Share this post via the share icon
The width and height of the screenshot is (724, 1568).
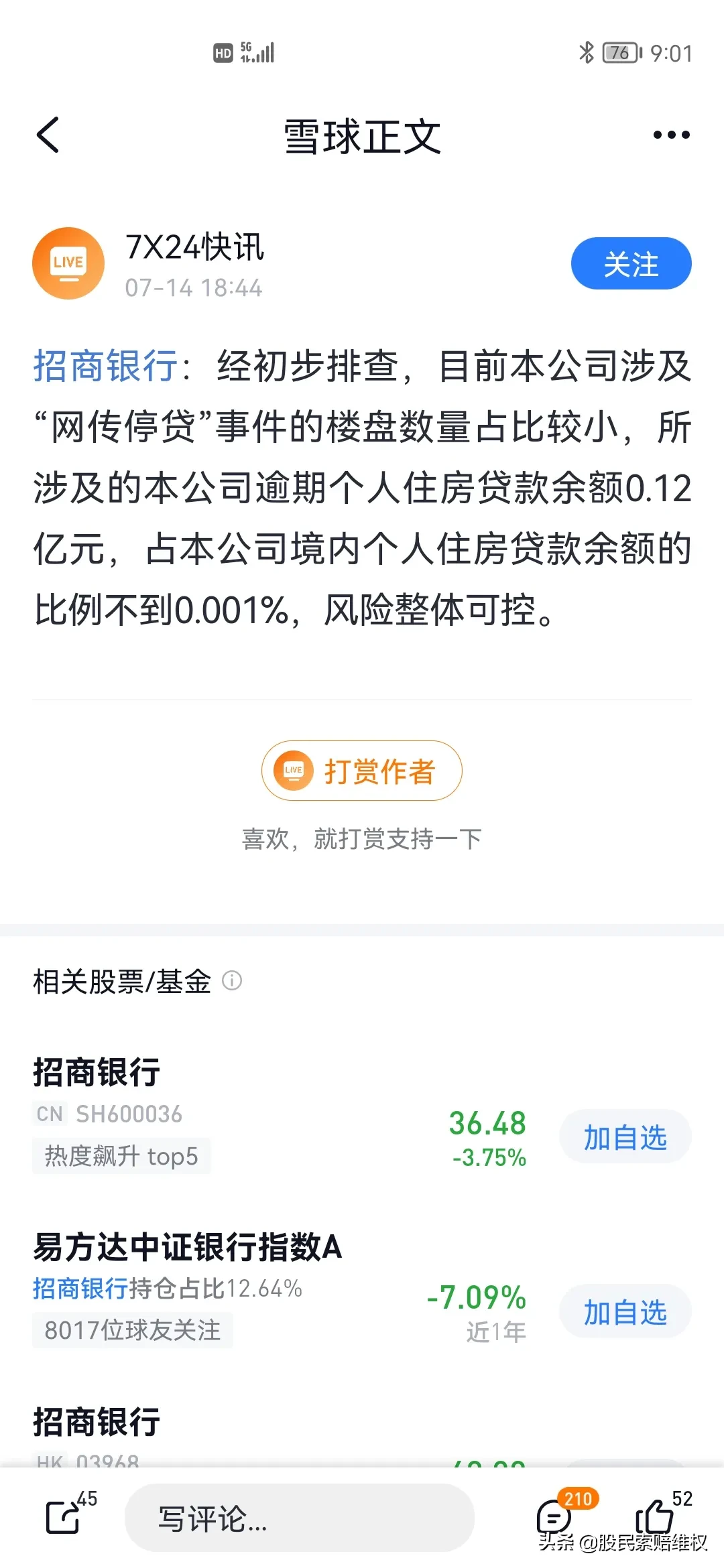pos(62,1517)
